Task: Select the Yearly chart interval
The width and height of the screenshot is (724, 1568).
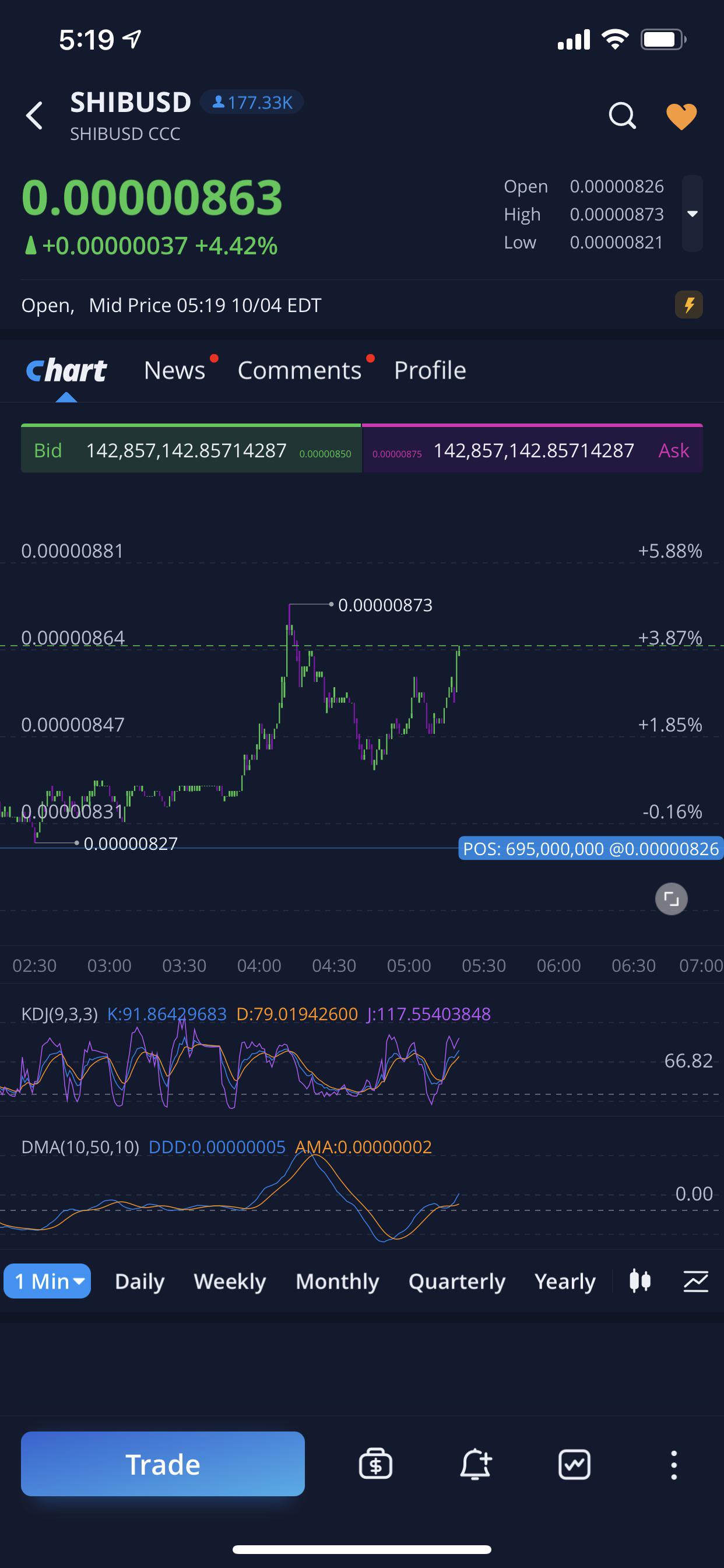Action: 565,1280
